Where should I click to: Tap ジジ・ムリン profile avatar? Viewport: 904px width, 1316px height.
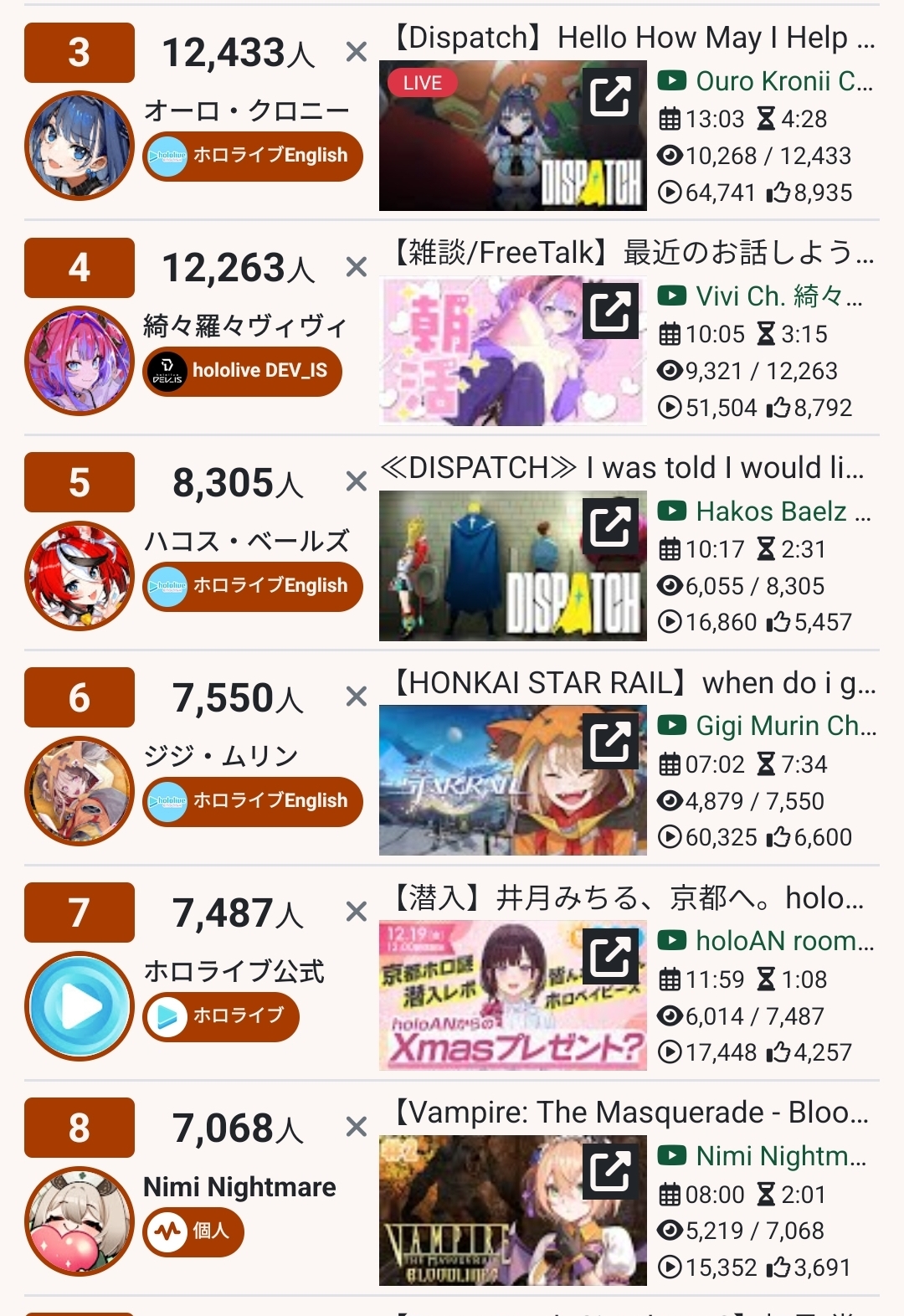(80, 790)
